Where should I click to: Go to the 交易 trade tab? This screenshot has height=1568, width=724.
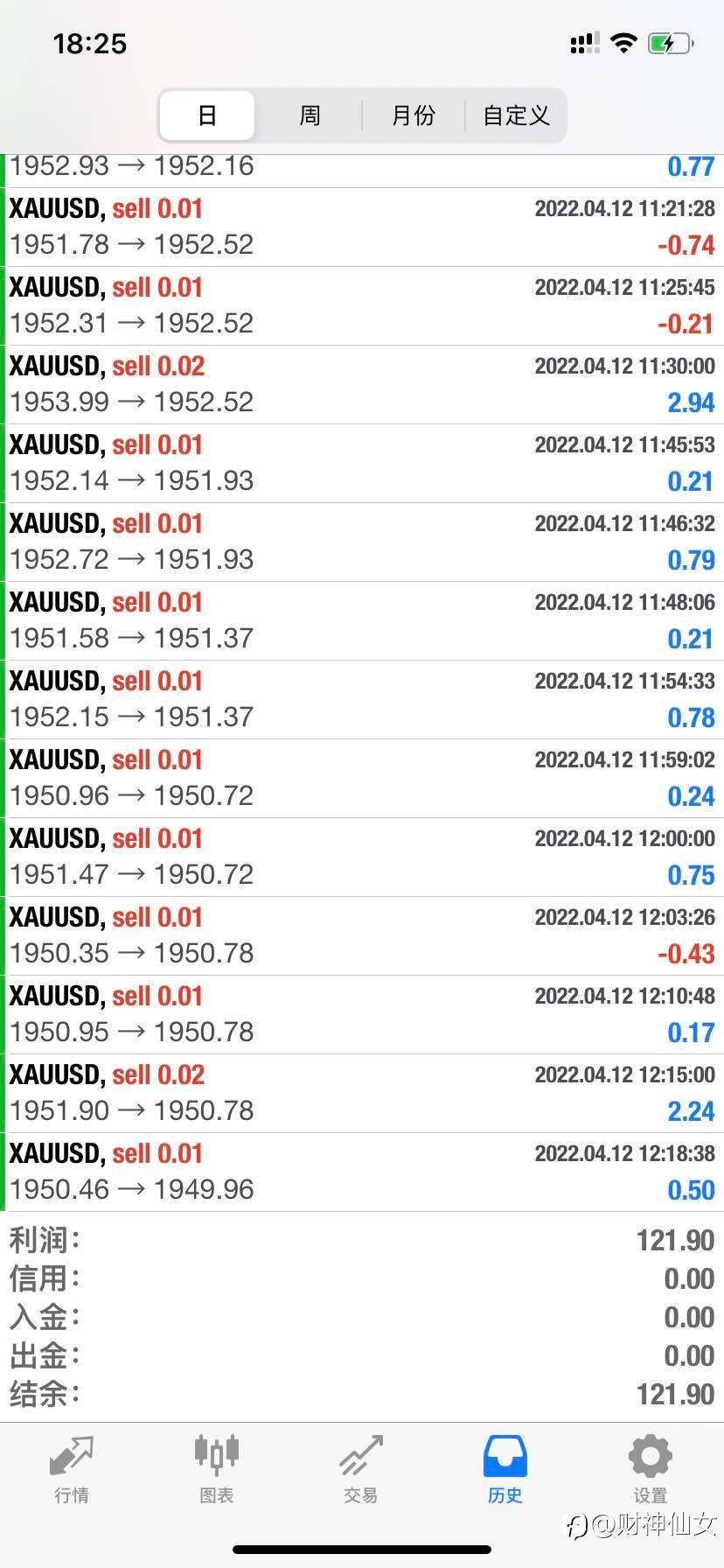[x=361, y=1470]
